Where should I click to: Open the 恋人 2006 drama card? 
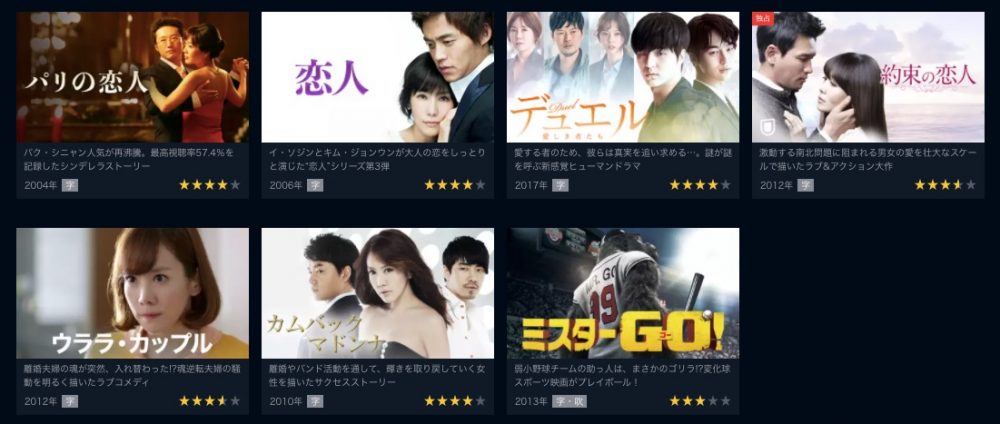(x=377, y=77)
